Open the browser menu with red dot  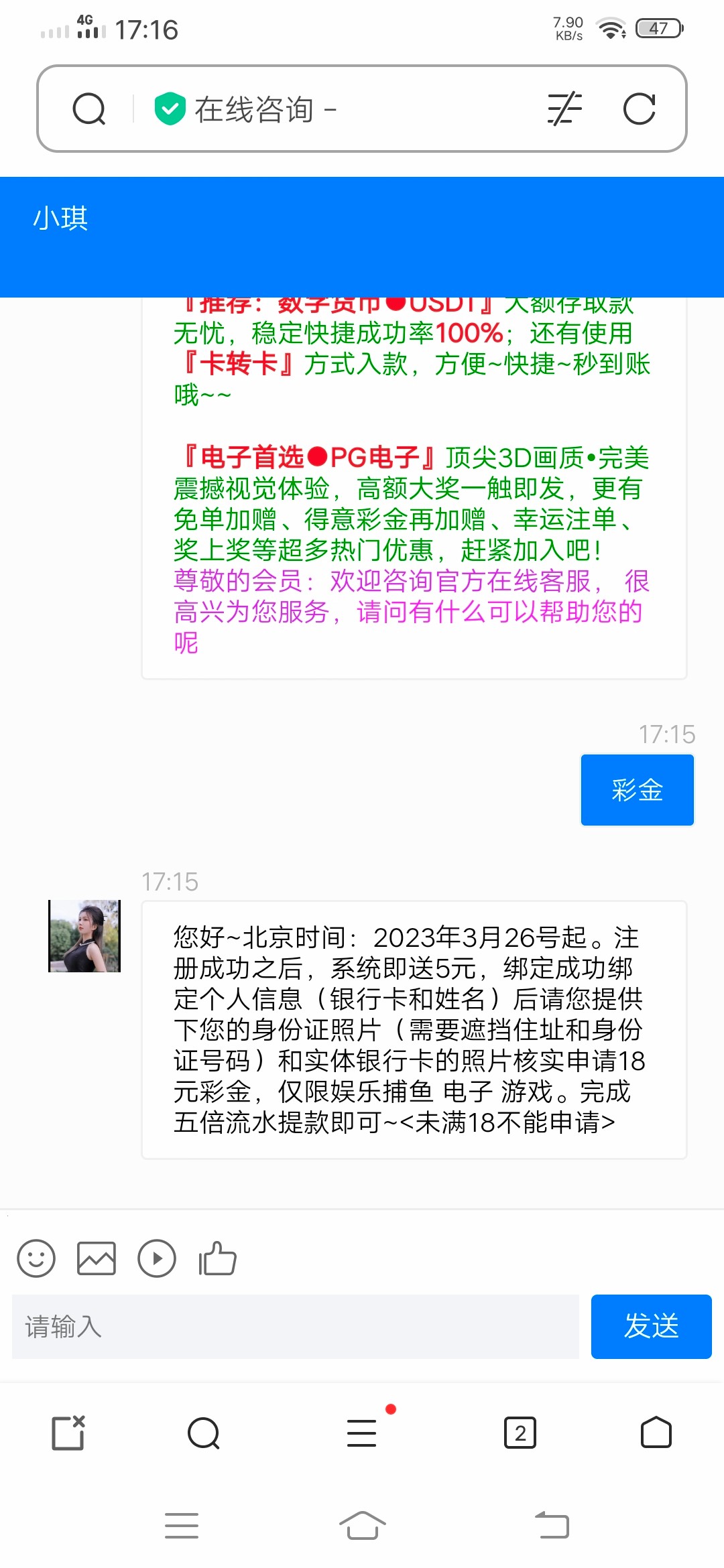(x=361, y=1433)
